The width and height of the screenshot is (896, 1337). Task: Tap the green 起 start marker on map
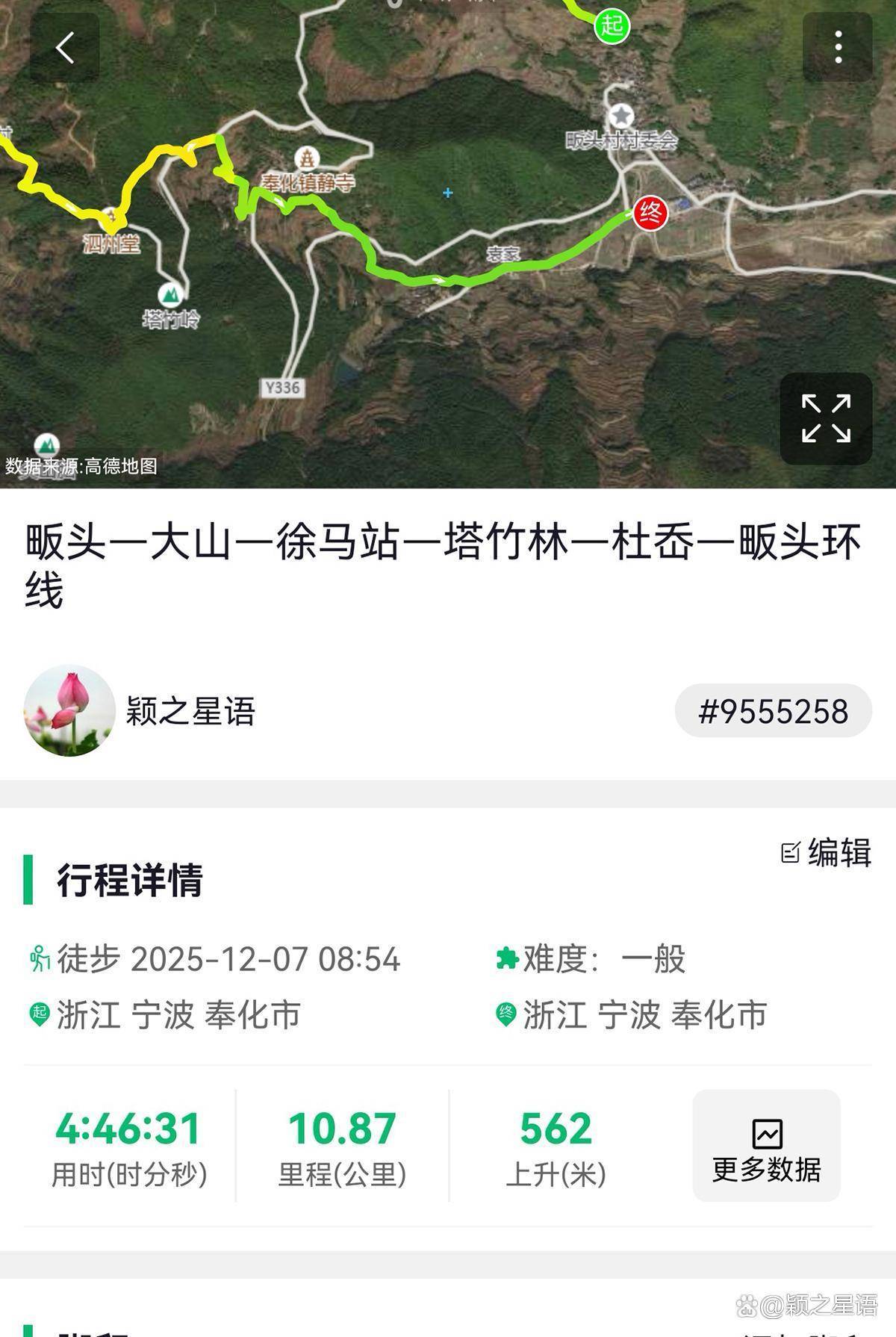pos(612,26)
